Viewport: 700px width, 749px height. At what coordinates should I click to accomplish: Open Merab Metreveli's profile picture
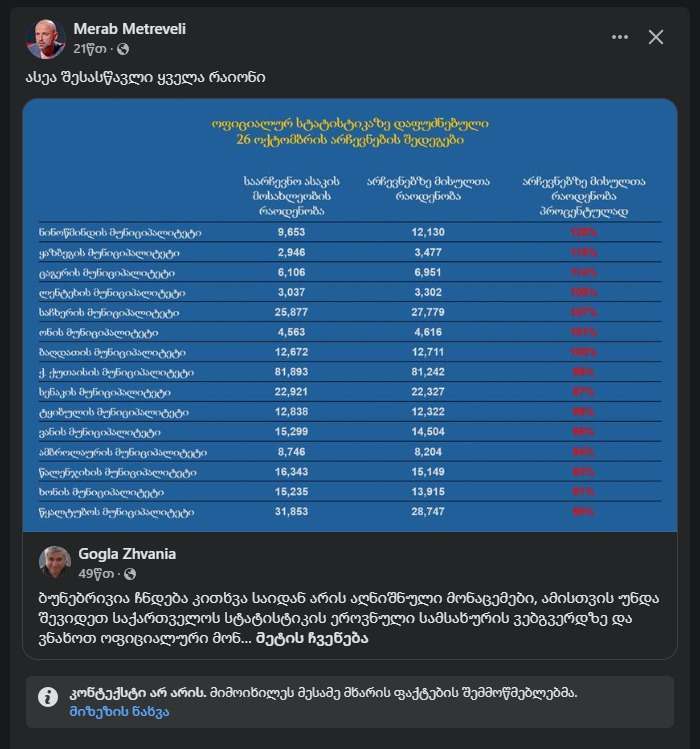click(45, 38)
